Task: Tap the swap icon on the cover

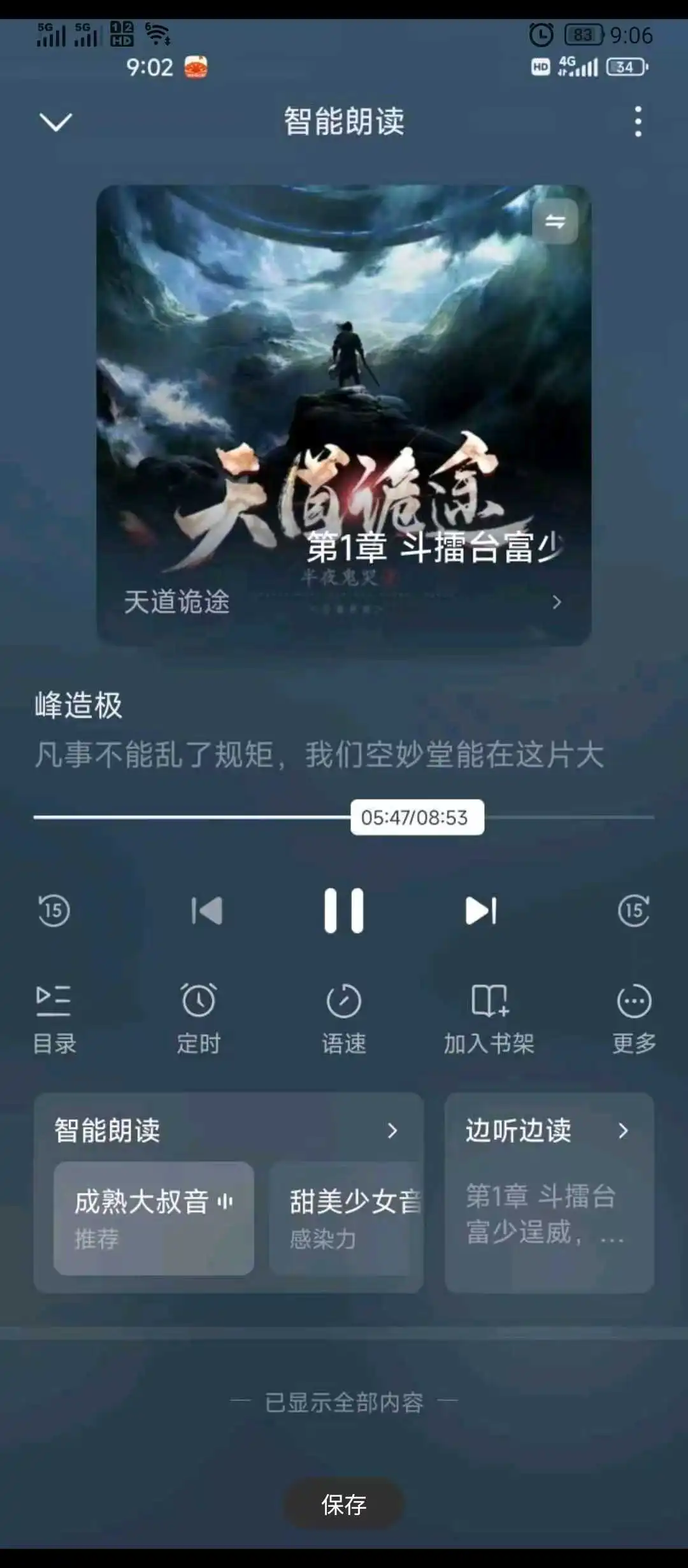Action: point(555,221)
